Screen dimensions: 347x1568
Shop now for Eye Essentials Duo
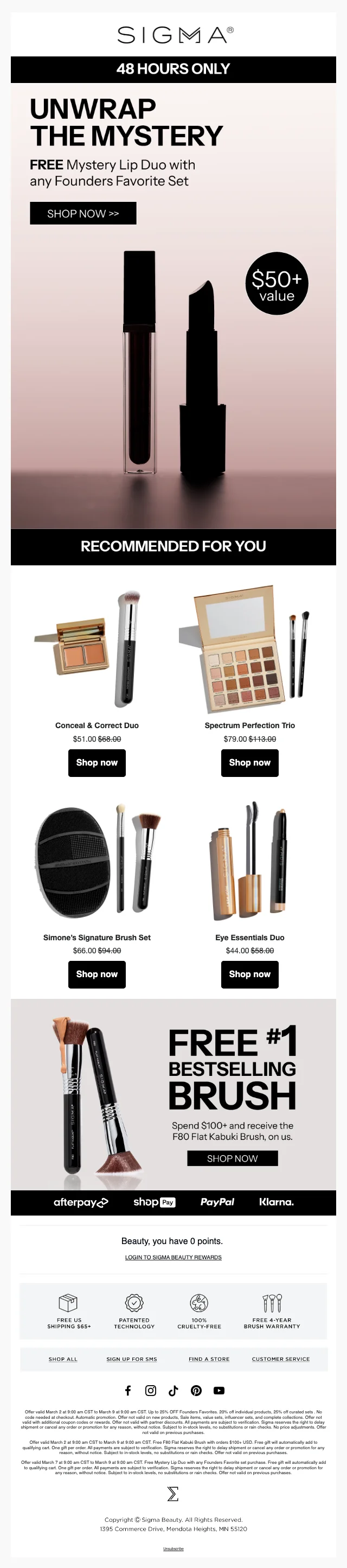coord(249,974)
